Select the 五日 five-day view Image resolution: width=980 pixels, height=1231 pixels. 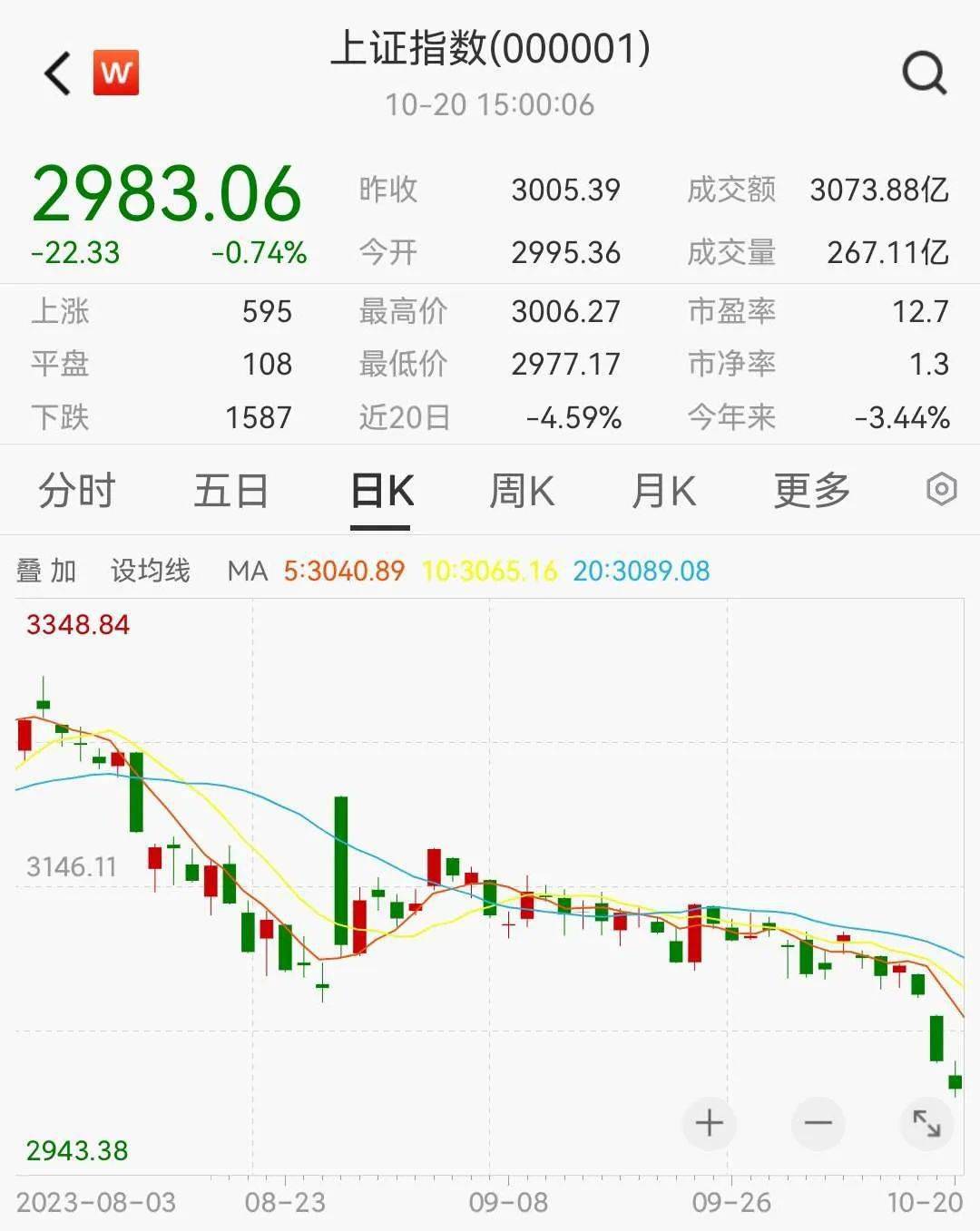[x=232, y=489]
